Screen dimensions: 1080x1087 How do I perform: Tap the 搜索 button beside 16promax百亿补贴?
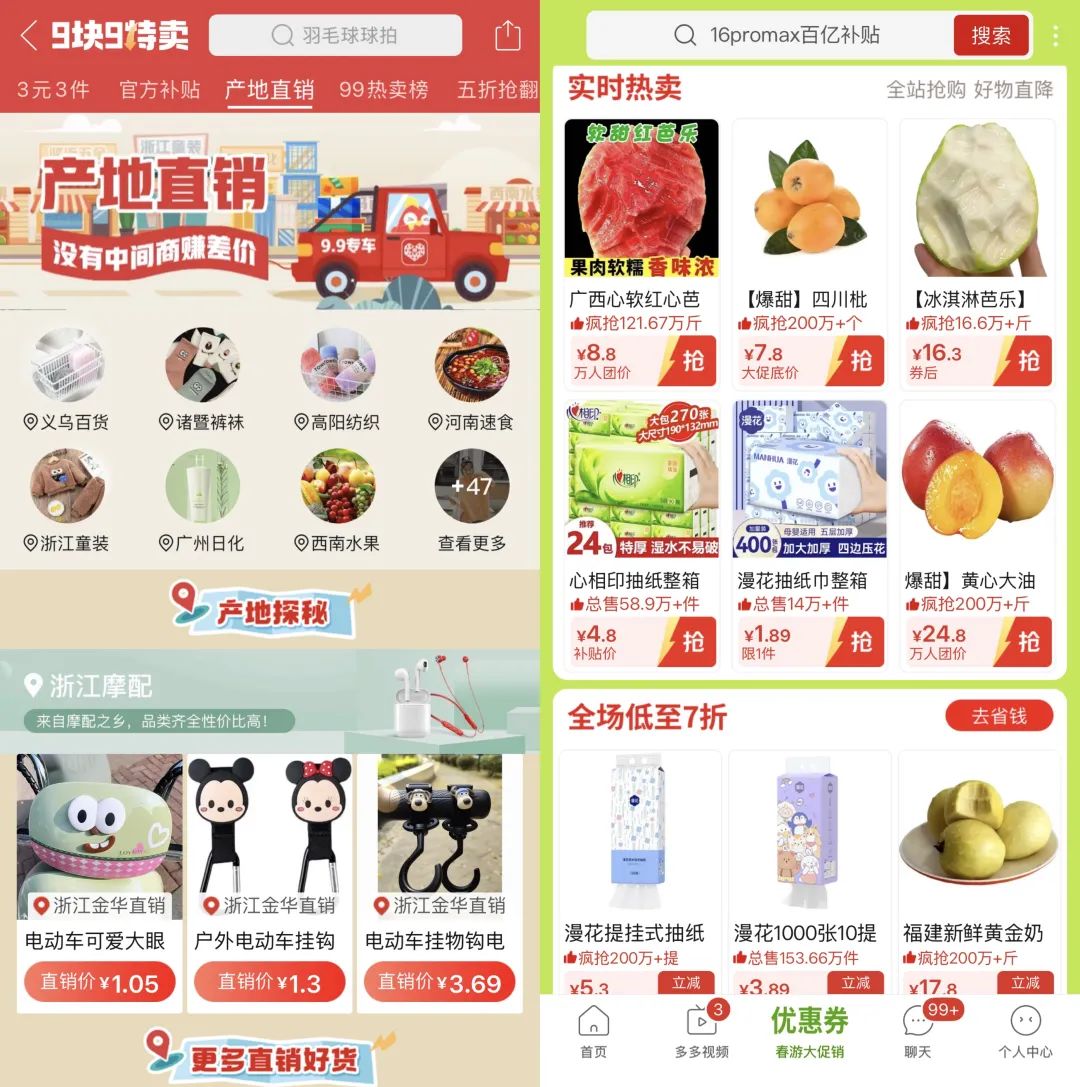pyautogui.click(x=990, y=36)
